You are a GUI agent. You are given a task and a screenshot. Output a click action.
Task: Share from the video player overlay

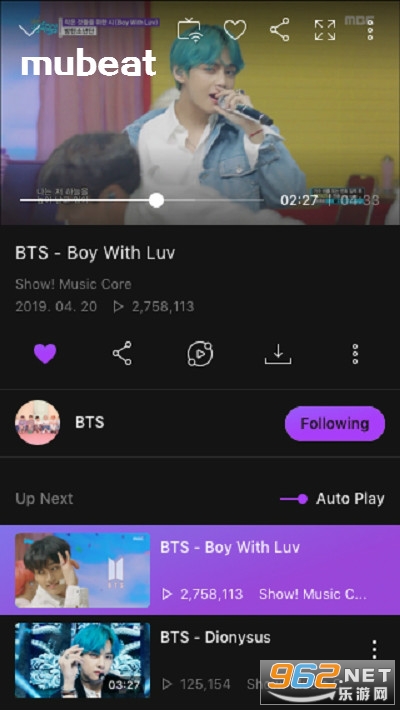tap(280, 30)
